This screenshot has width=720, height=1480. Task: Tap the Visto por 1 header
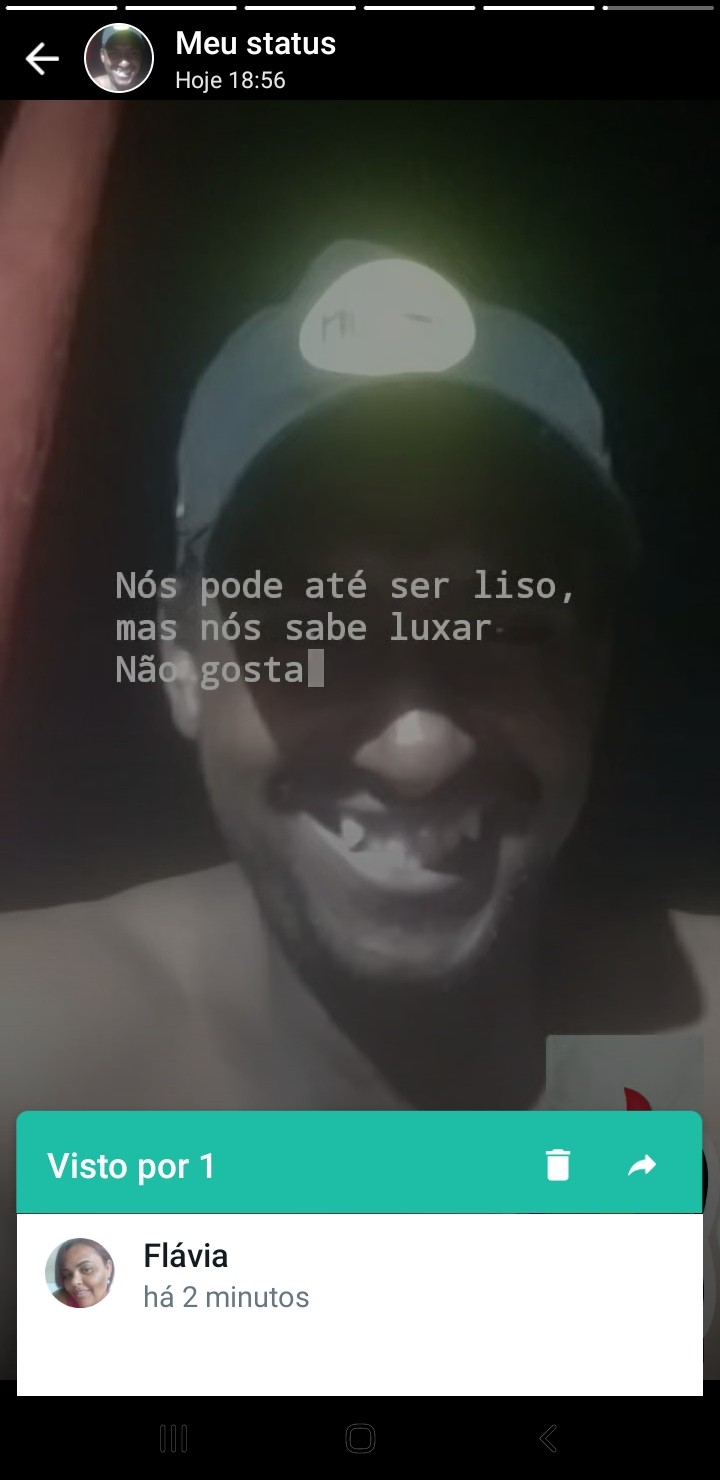click(x=132, y=1166)
